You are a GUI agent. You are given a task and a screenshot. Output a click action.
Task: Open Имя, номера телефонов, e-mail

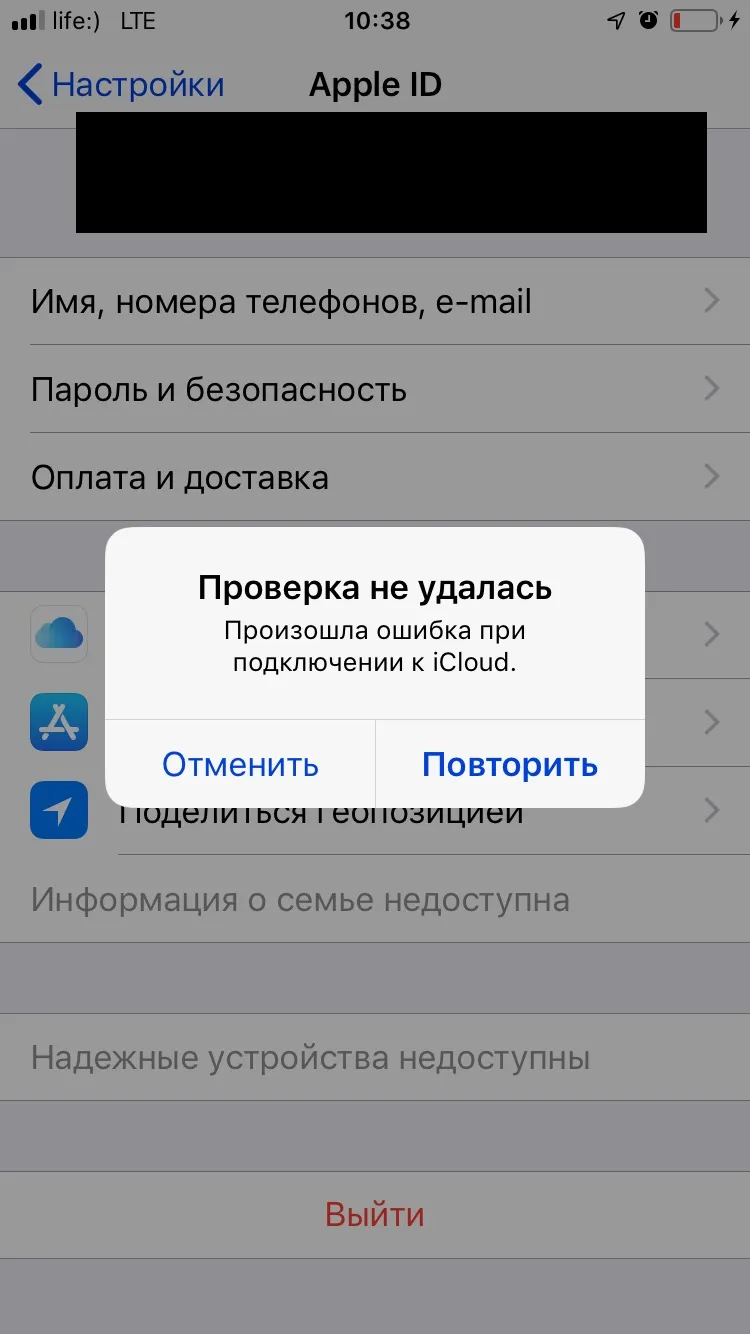pos(375,301)
